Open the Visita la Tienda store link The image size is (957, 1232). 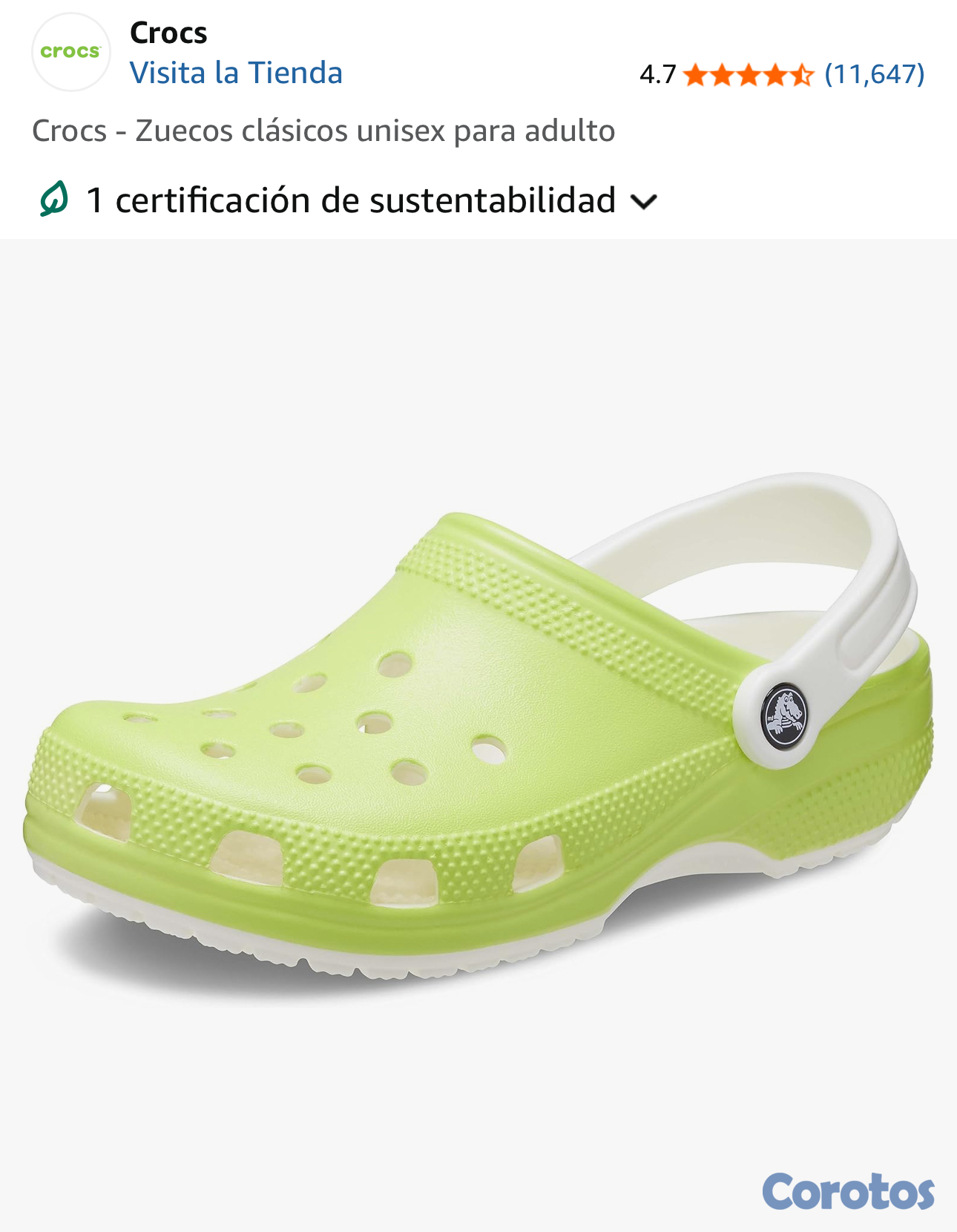(236, 73)
